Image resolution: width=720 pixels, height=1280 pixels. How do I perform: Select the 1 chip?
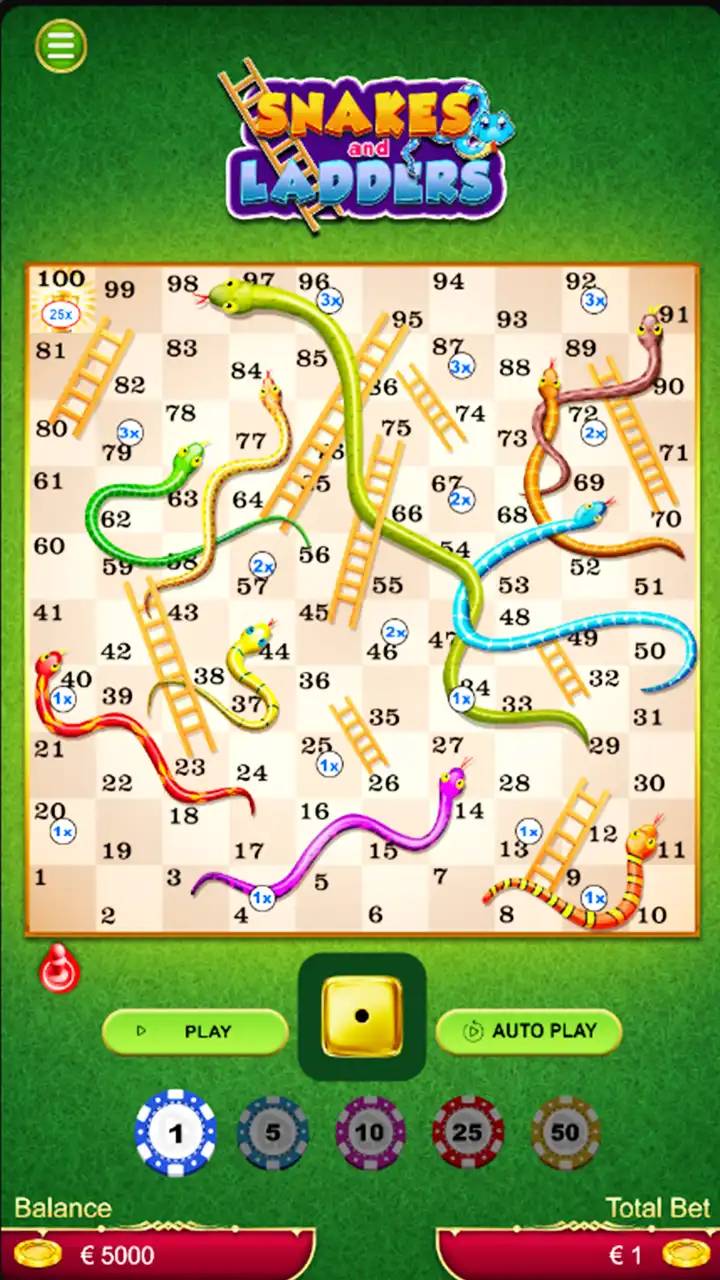point(176,1133)
